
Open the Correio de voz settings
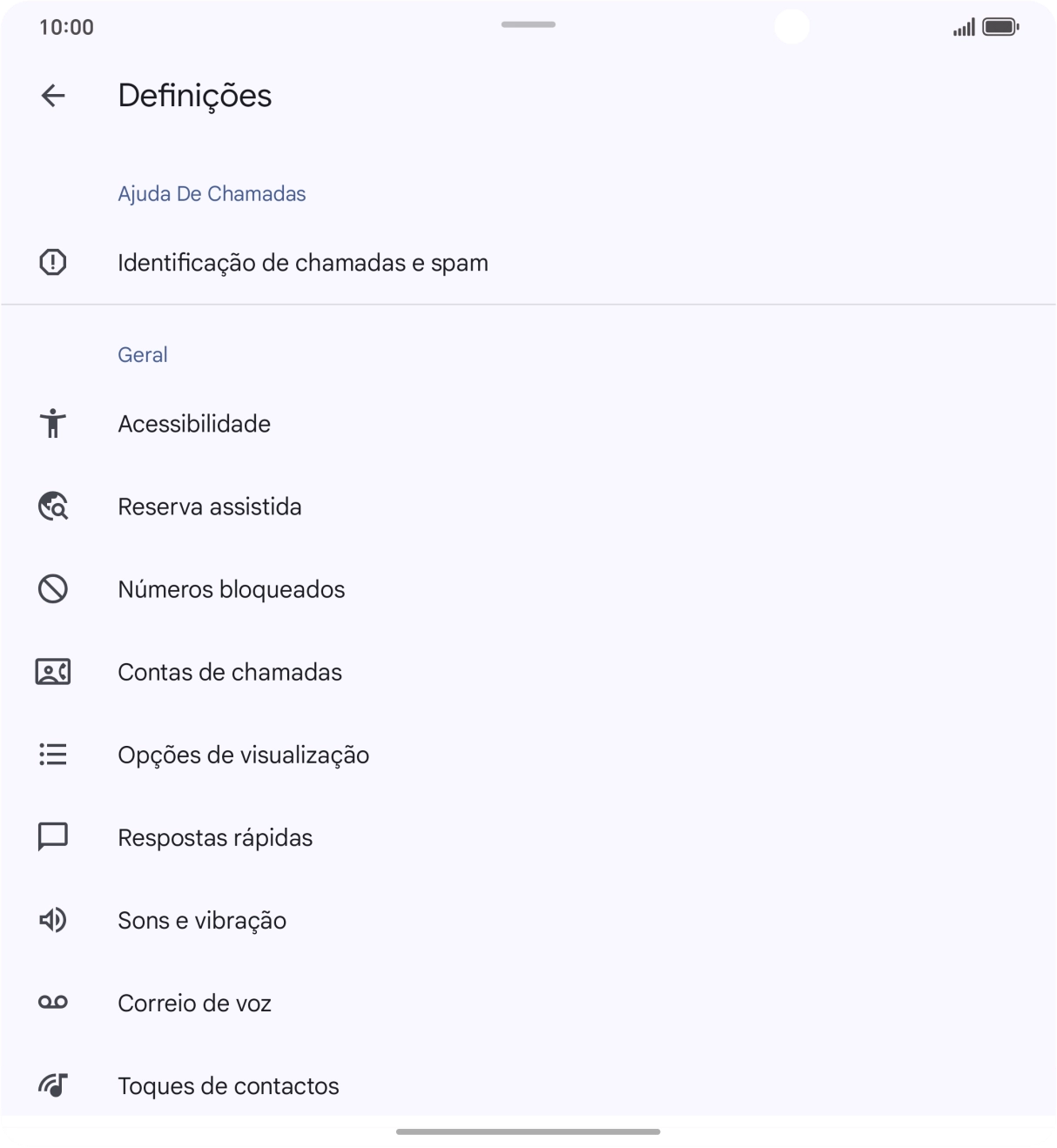click(x=193, y=1003)
